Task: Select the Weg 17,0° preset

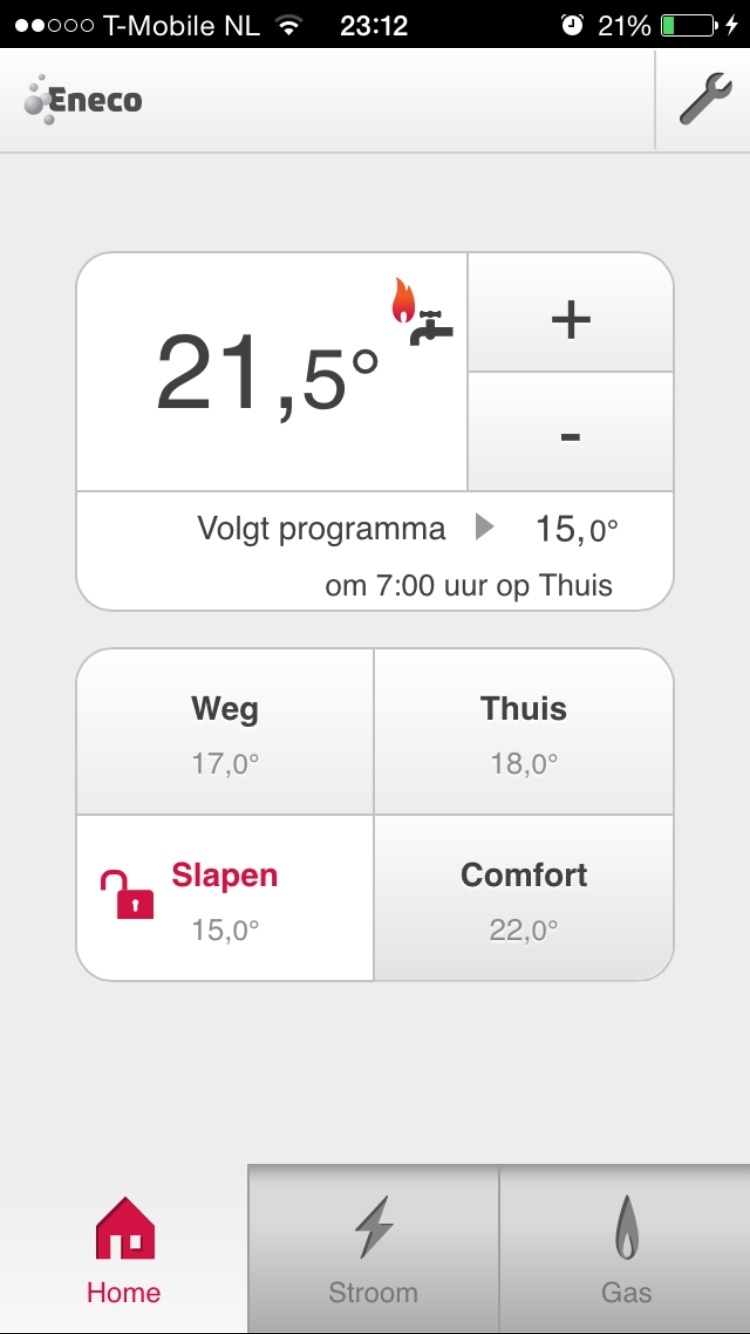Action: [225, 733]
